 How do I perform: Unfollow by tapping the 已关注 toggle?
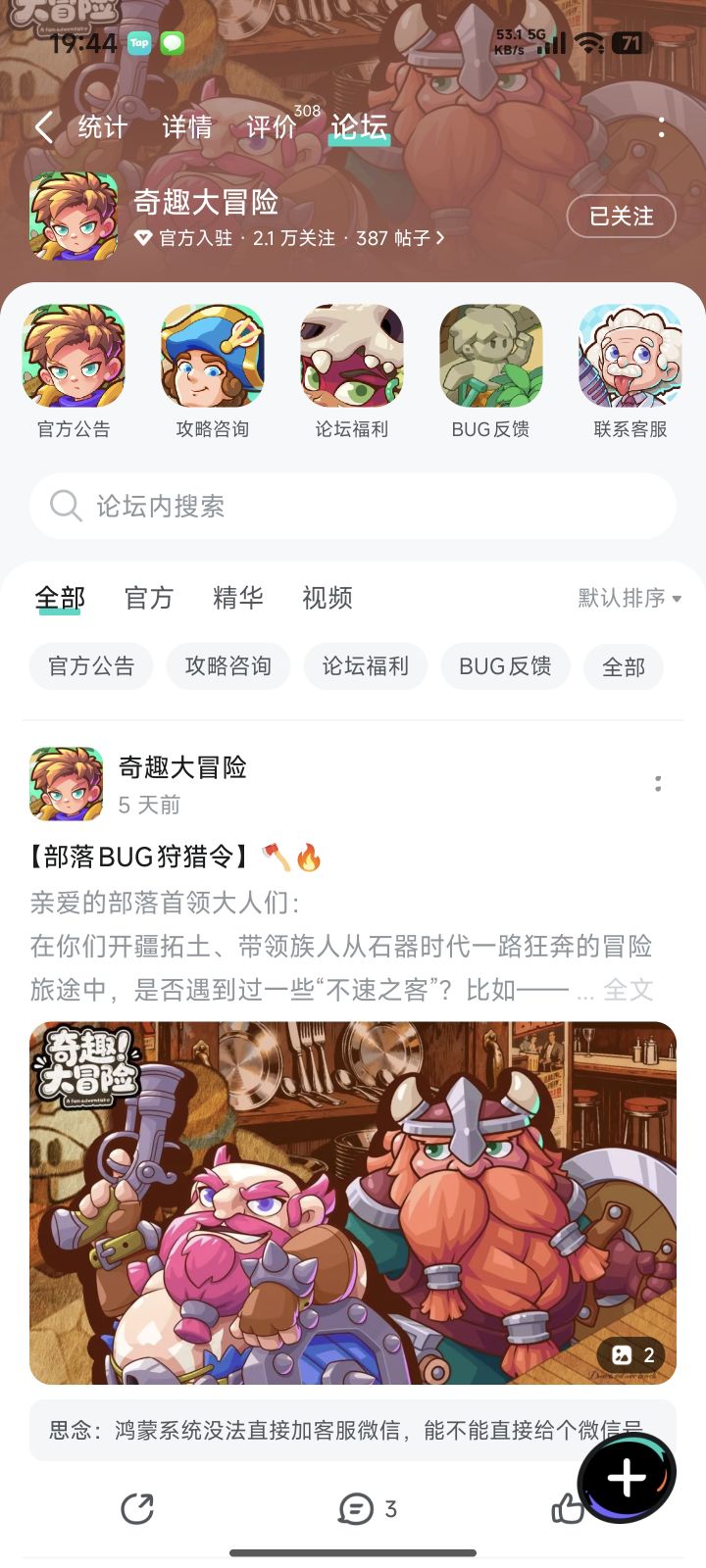coord(622,217)
